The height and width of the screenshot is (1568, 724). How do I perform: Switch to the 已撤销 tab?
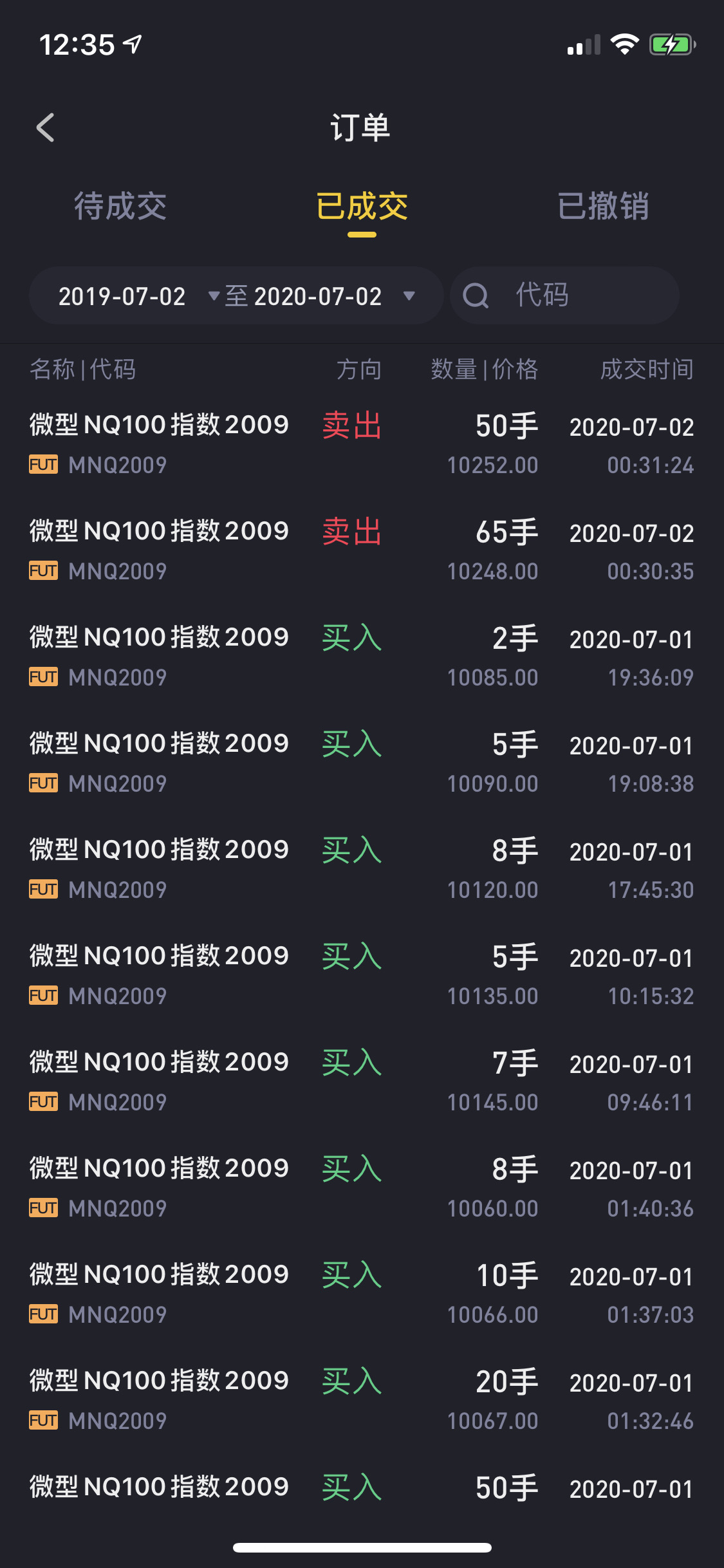coord(603,207)
